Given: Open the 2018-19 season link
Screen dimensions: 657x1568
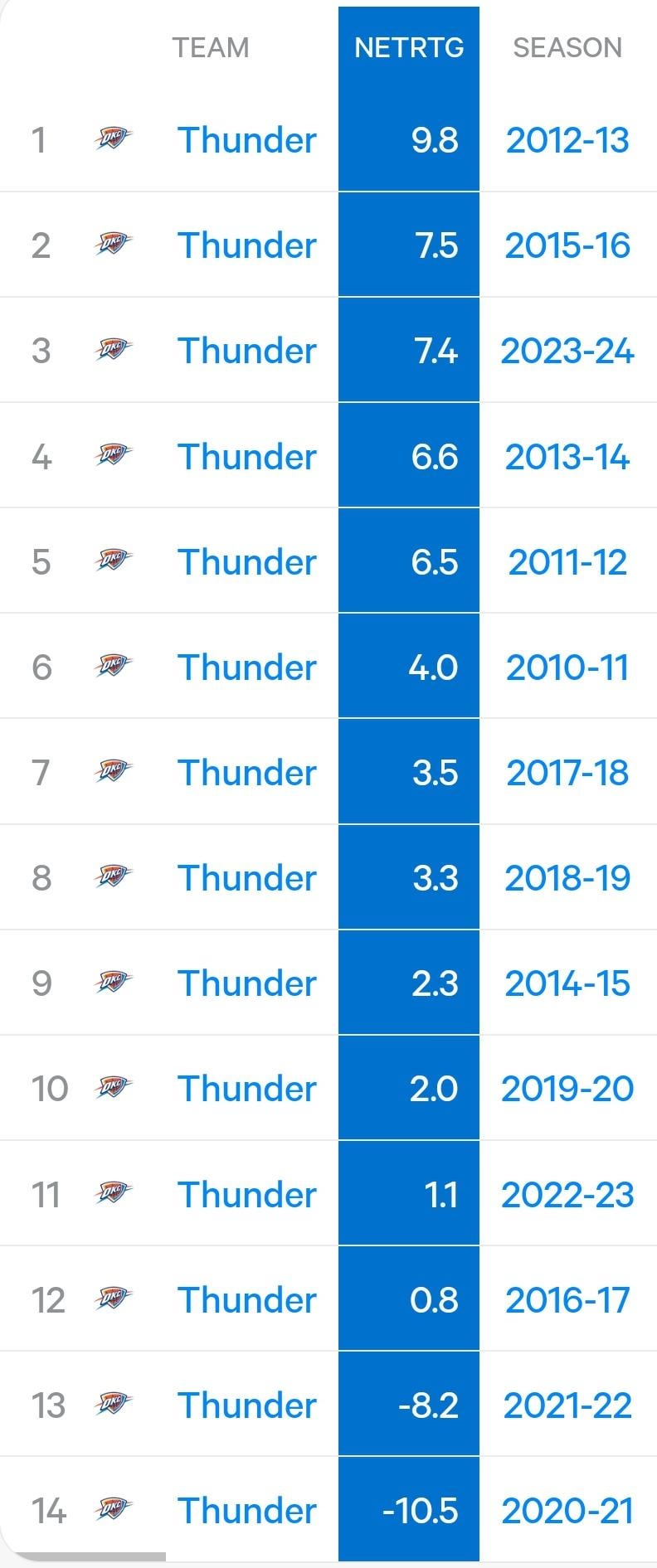Looking at the screenshot, I should coord(567,878).
